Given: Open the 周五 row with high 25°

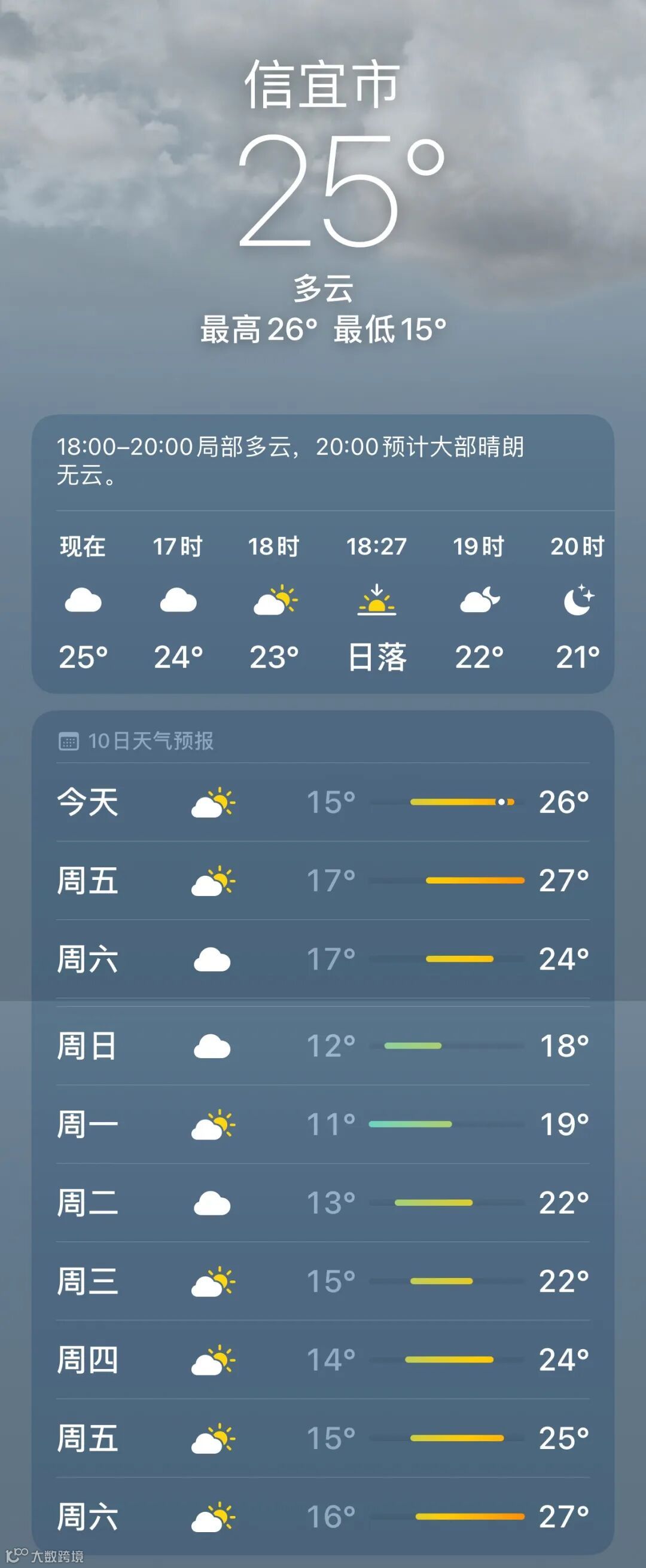Looking at the screenshot, I should pyautogui.click(x=322, y=1438).
